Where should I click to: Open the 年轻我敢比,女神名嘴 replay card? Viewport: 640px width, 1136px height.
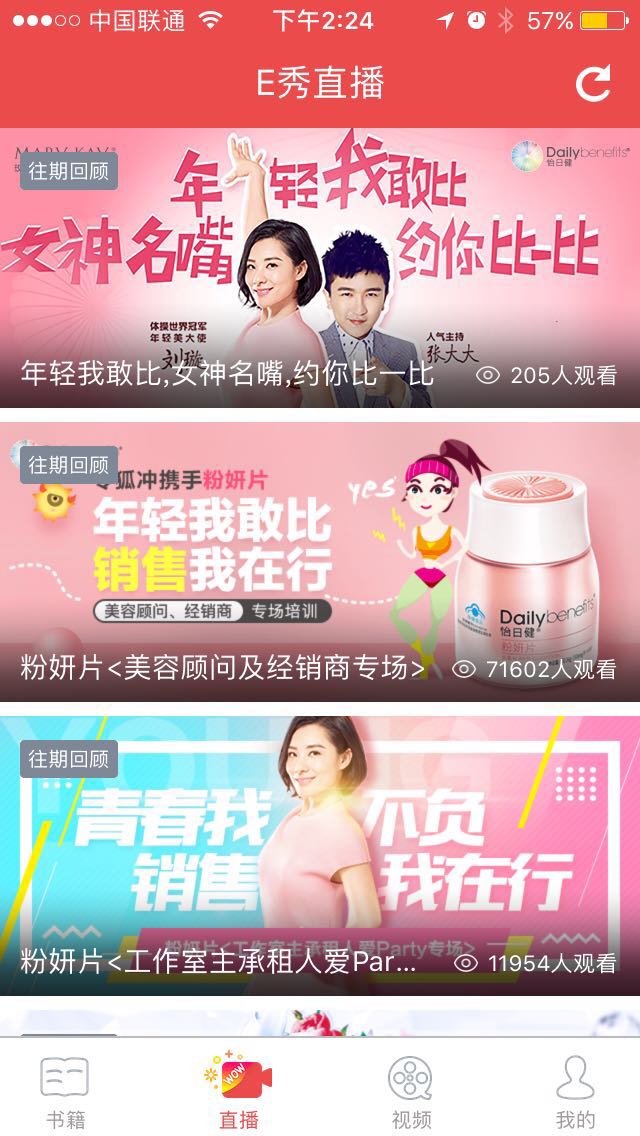pos(320,268)
